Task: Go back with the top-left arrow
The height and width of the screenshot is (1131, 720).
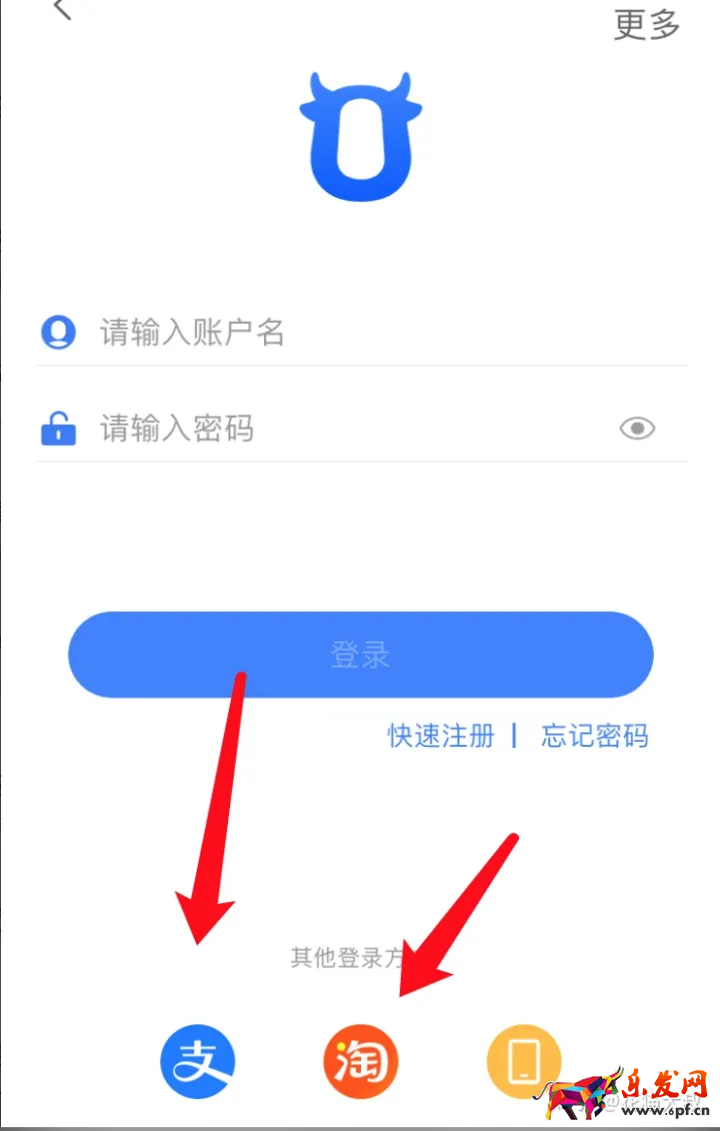Action: [x=63, y=10]
